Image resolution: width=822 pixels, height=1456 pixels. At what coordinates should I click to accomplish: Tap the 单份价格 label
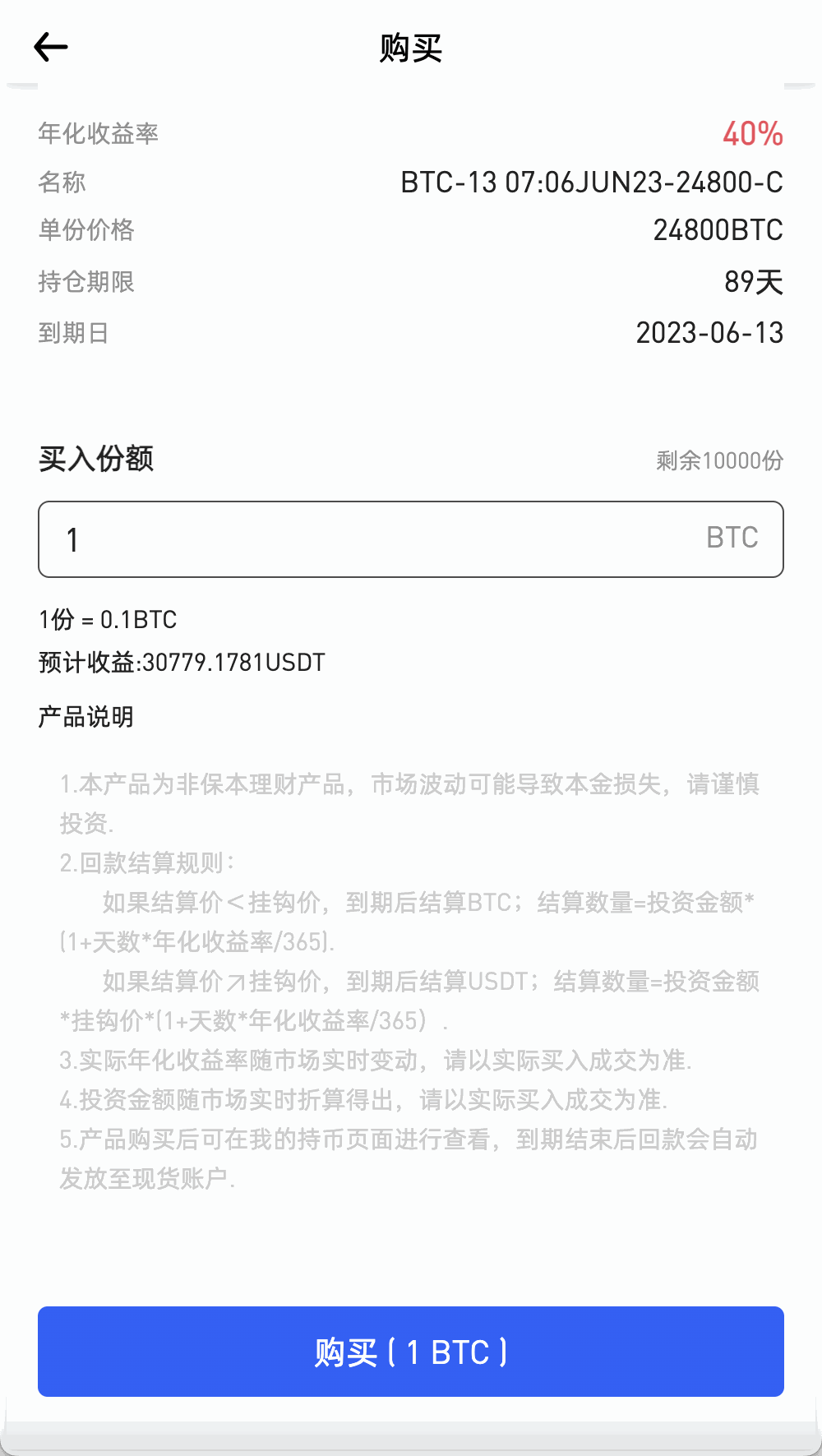(88, 232)
